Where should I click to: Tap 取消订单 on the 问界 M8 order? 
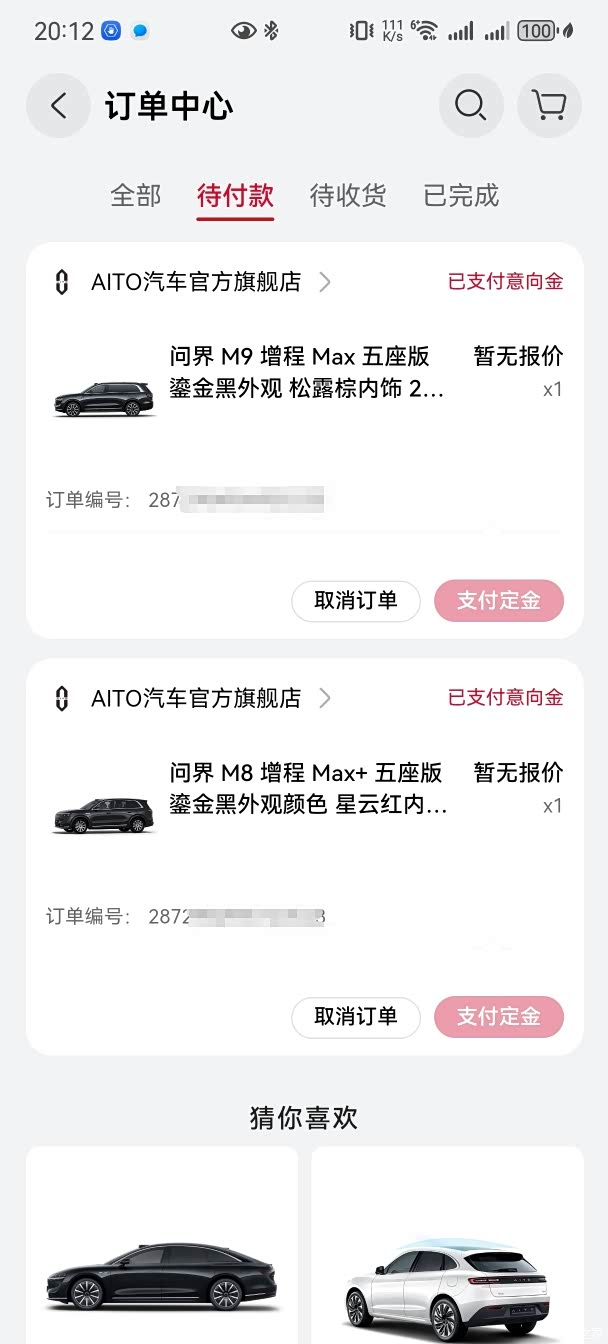point(355,1017)
